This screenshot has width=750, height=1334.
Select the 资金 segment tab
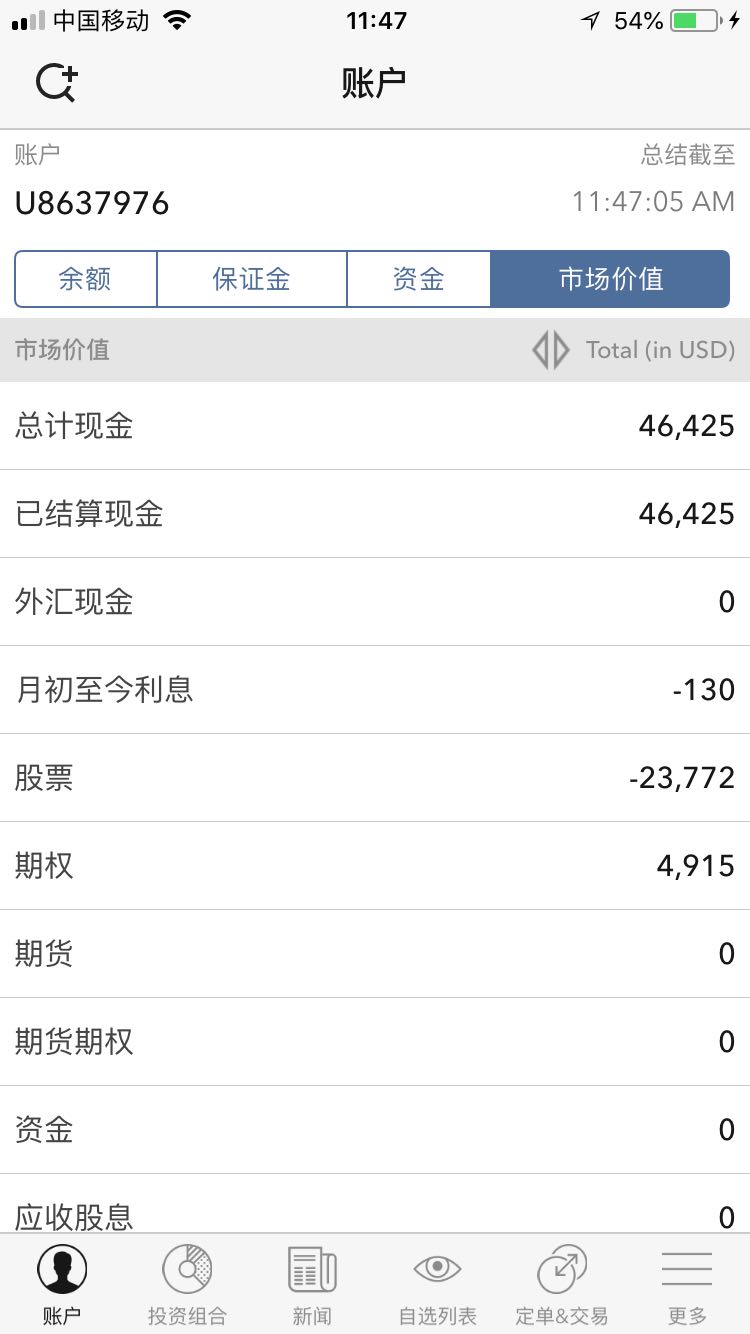[418, 278]
